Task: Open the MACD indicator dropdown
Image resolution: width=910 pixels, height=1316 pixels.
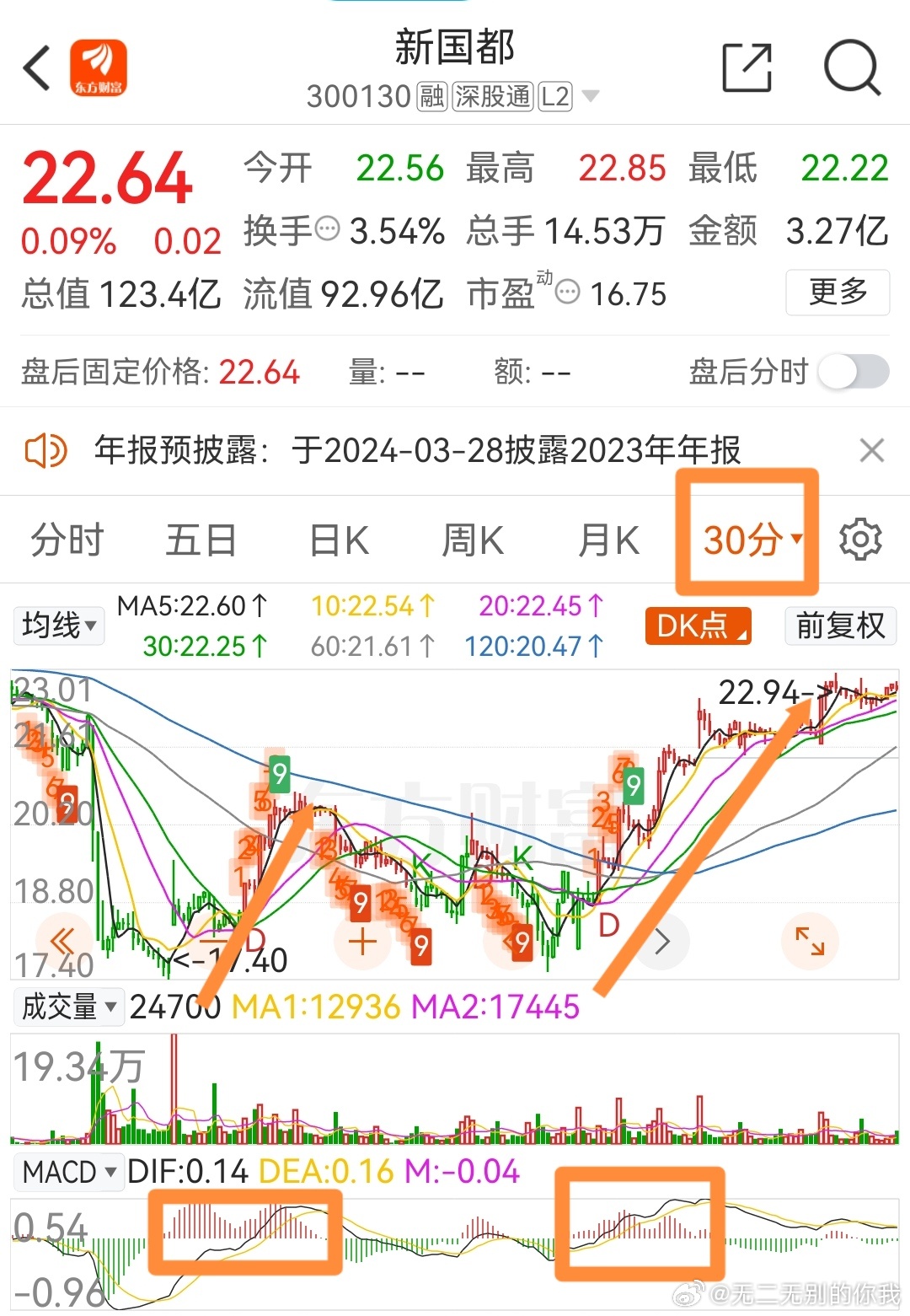Action: coord(69,1172)
